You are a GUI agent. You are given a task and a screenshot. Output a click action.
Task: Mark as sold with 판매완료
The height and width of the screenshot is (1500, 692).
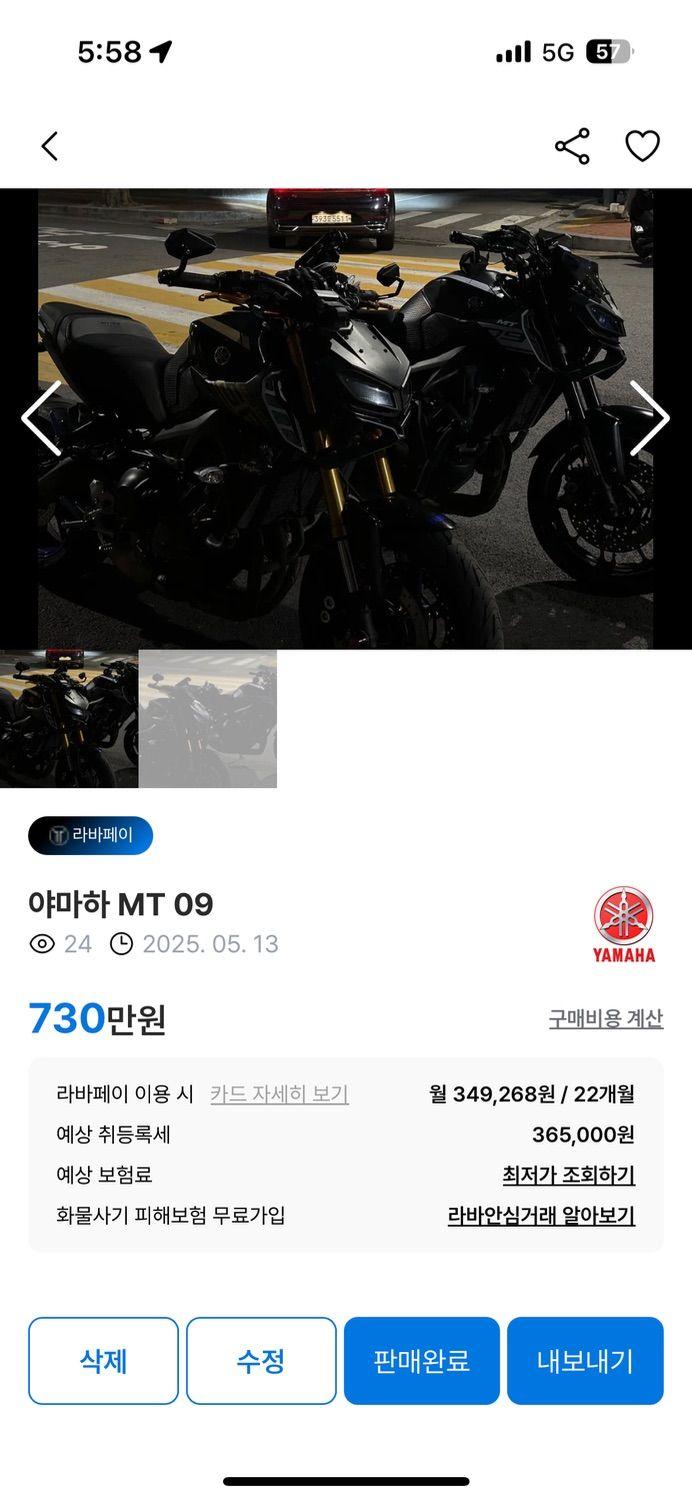click(421, 1361)
